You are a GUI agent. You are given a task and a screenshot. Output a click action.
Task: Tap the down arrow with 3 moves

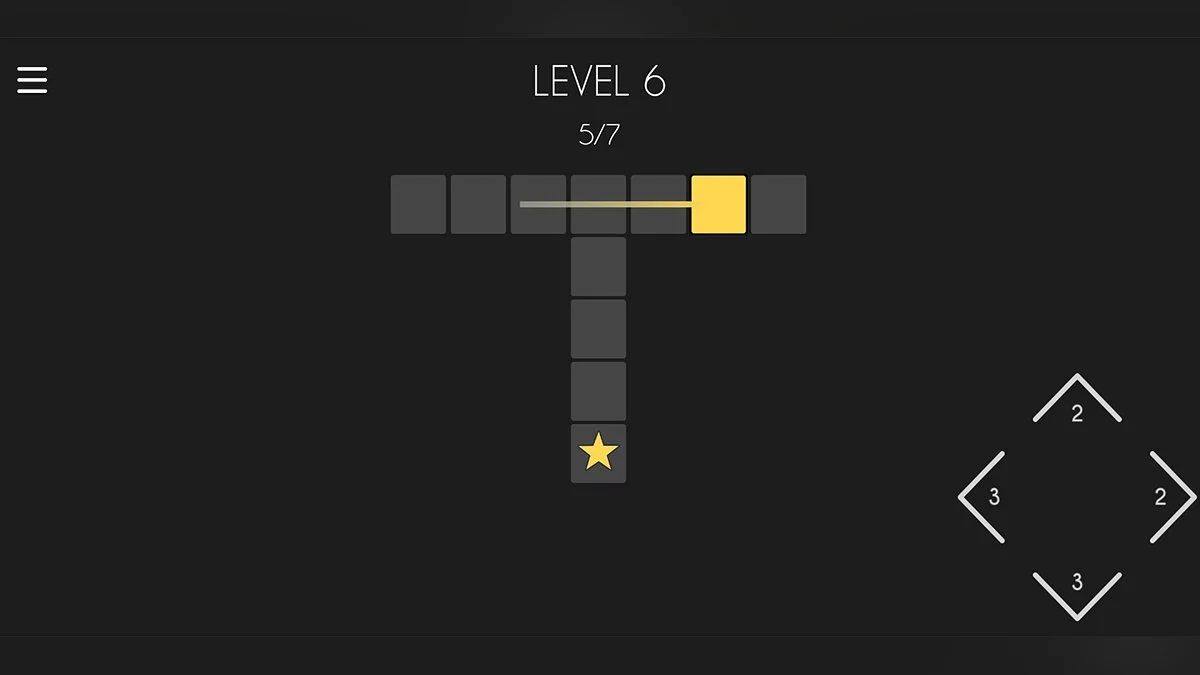coord(1077,590)
